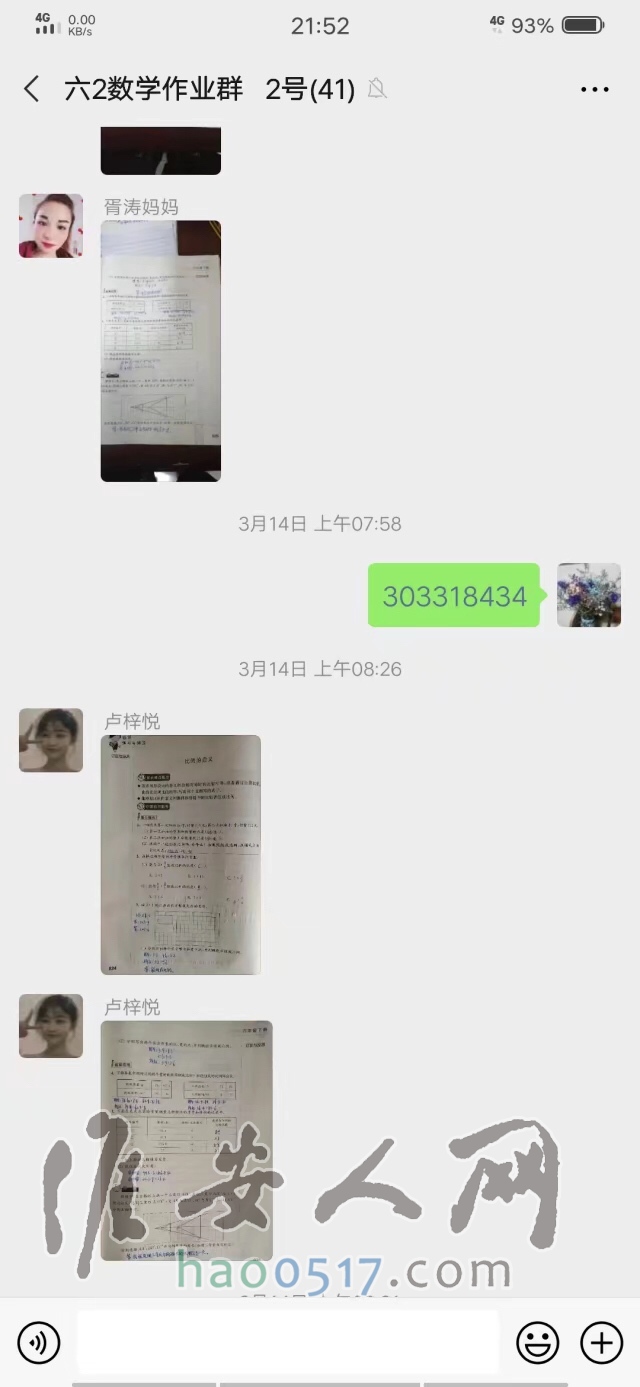Image resolution: width=640 pixels, height=1387 pixels.
Task: Open homework photo sent by 胥涛妈妈
Action: [x=160, y=351]
